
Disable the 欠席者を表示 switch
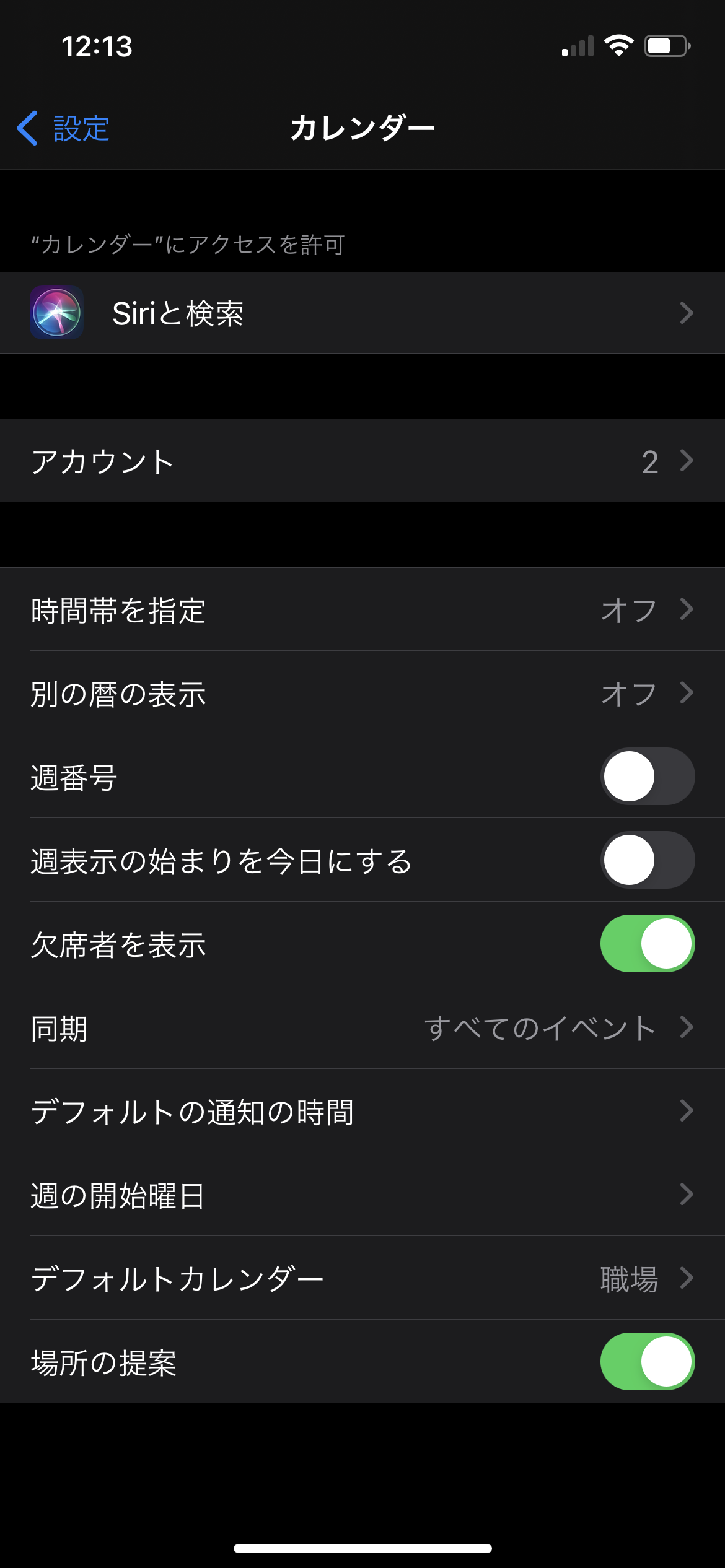pyautogui.click(x=647, y=944)
